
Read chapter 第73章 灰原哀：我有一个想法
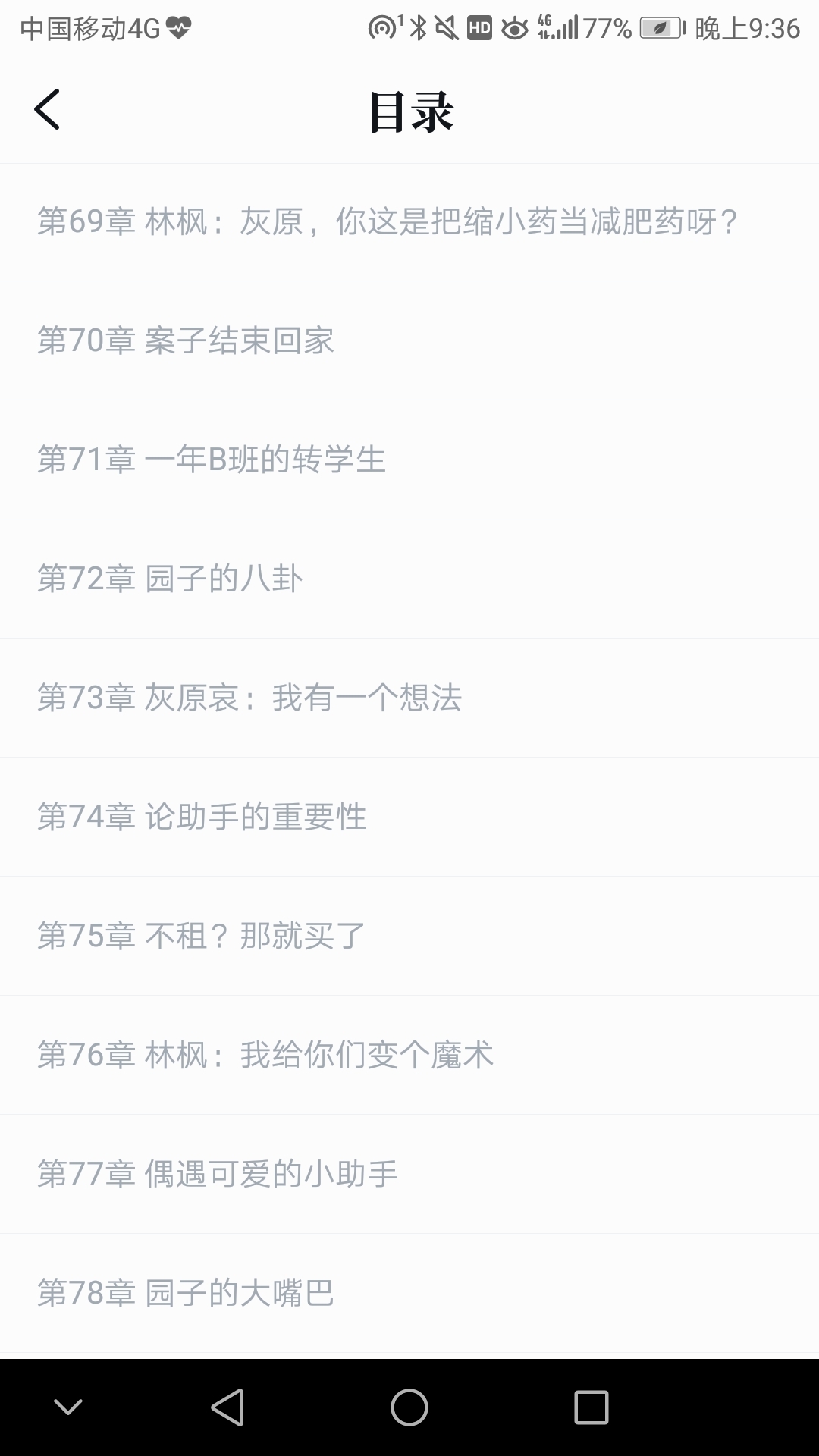point(249,698)
